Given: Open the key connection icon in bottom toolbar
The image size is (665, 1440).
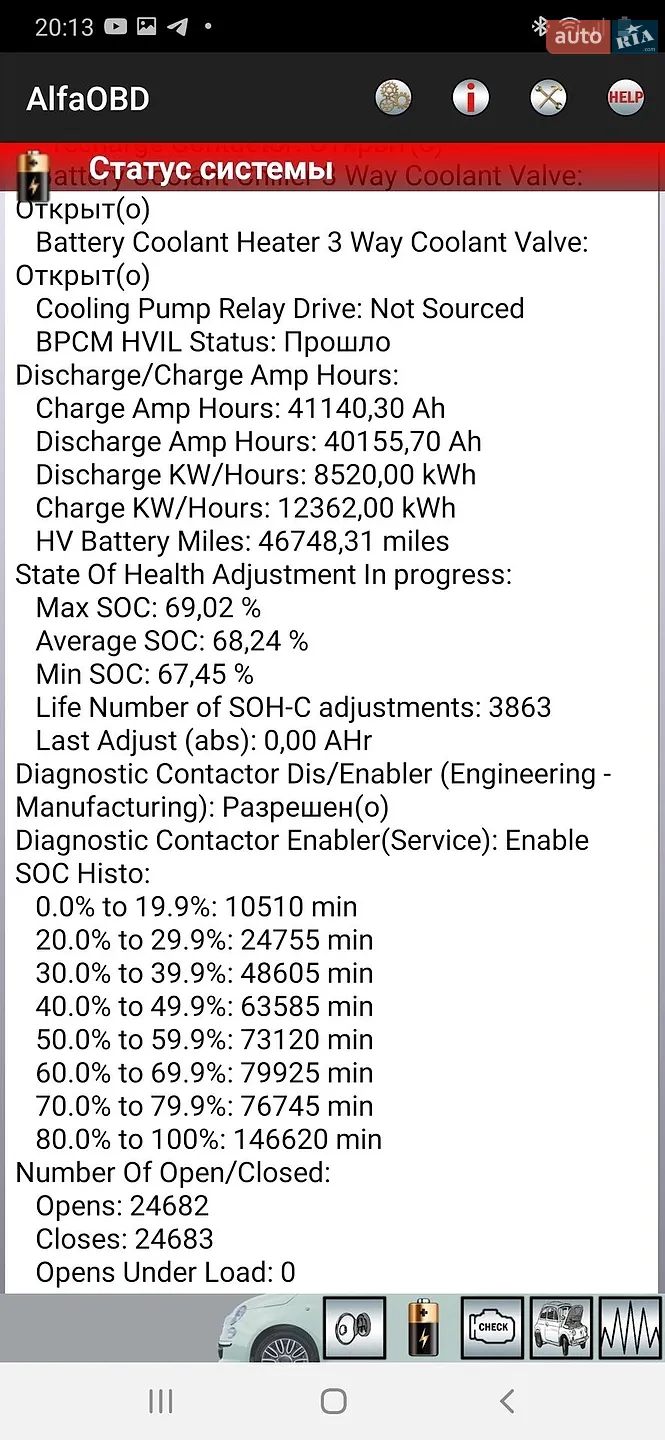Looking at the screenshot, I should point(355,1328).
